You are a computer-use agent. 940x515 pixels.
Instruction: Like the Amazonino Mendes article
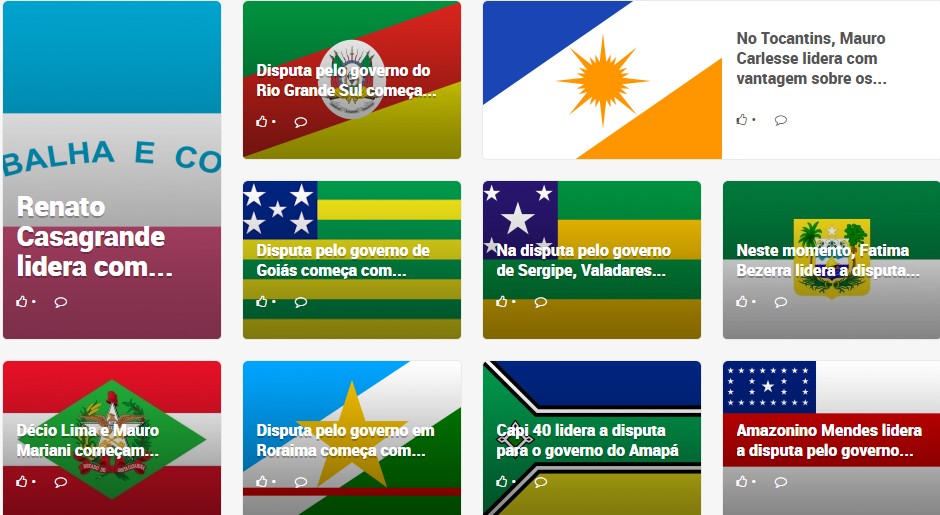tap(742, 481)
